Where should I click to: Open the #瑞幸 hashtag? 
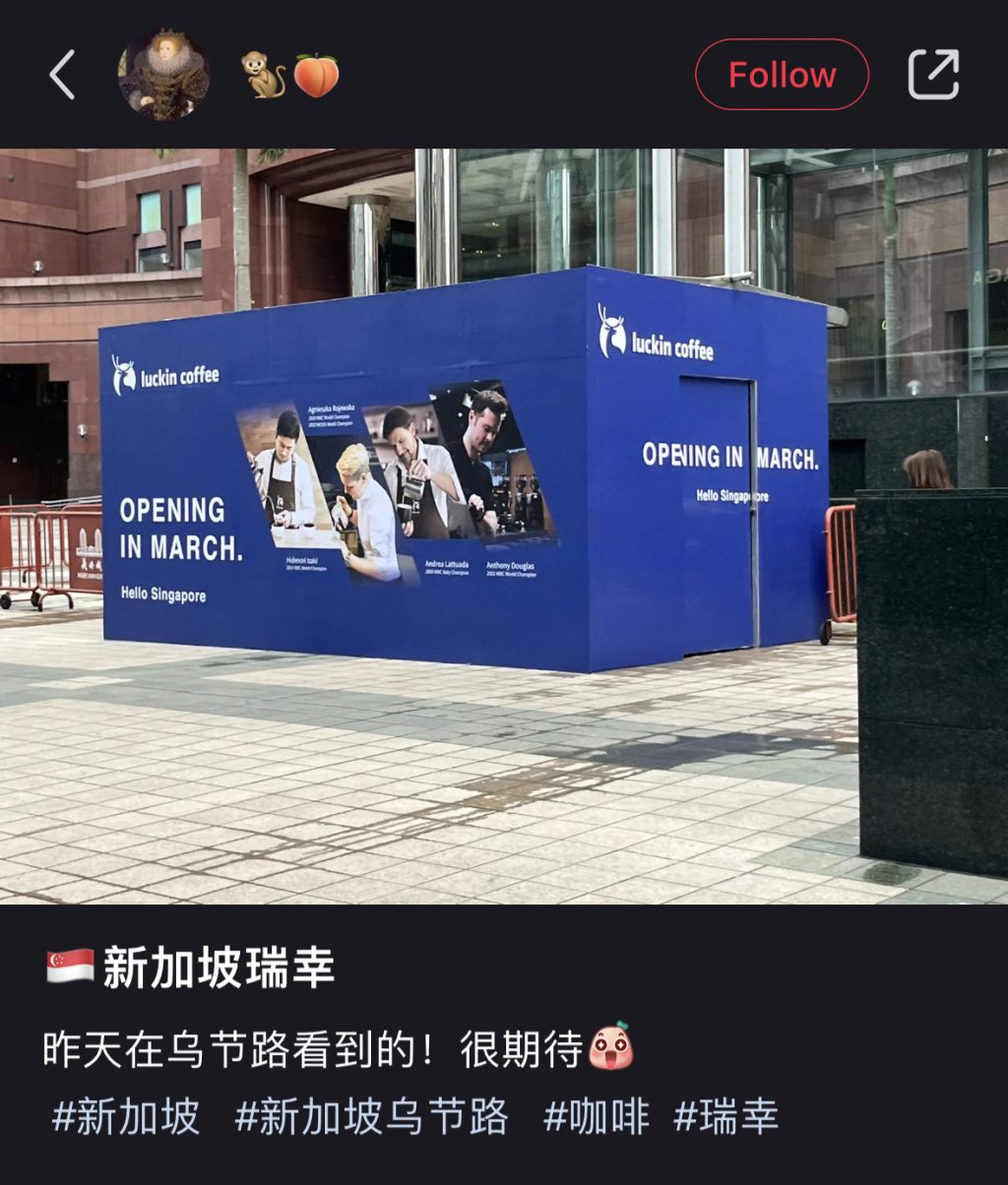tap(726, 1117)
